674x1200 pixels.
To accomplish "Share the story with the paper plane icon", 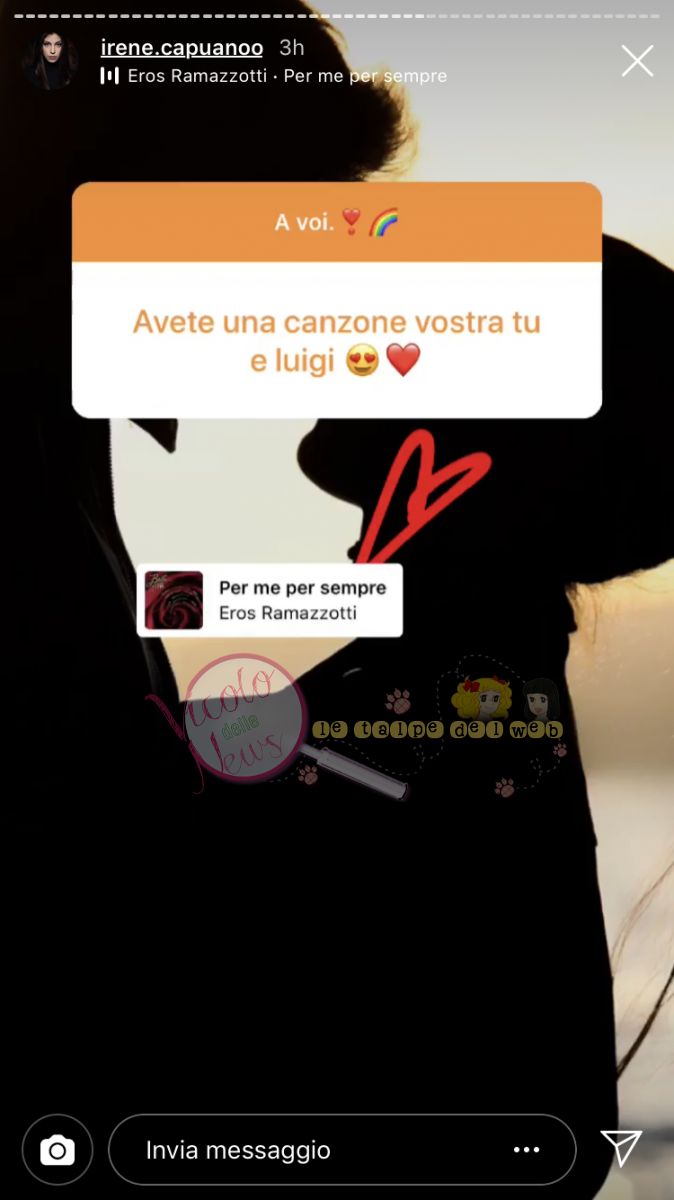I will click(621, 1147).
